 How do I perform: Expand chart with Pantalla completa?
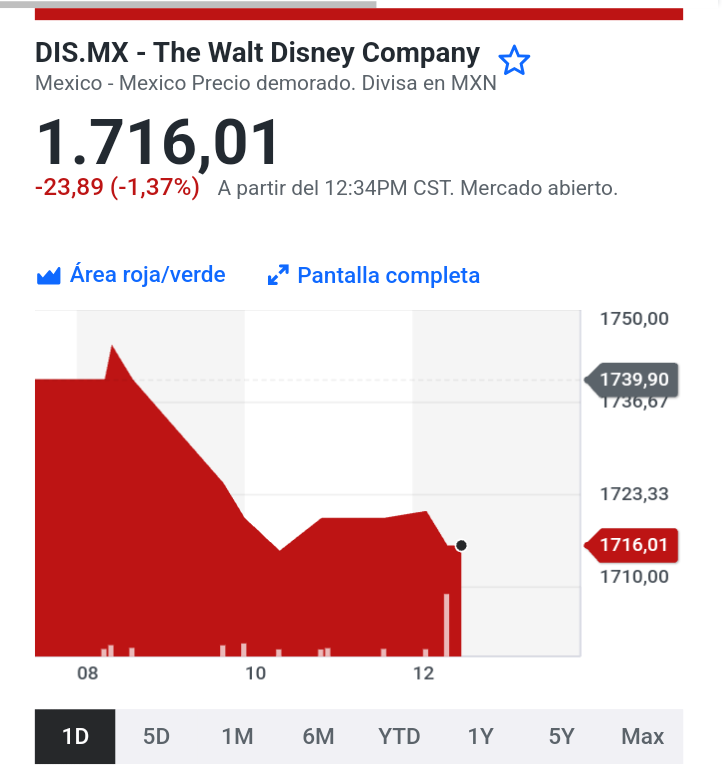click(x=374, y=276)
